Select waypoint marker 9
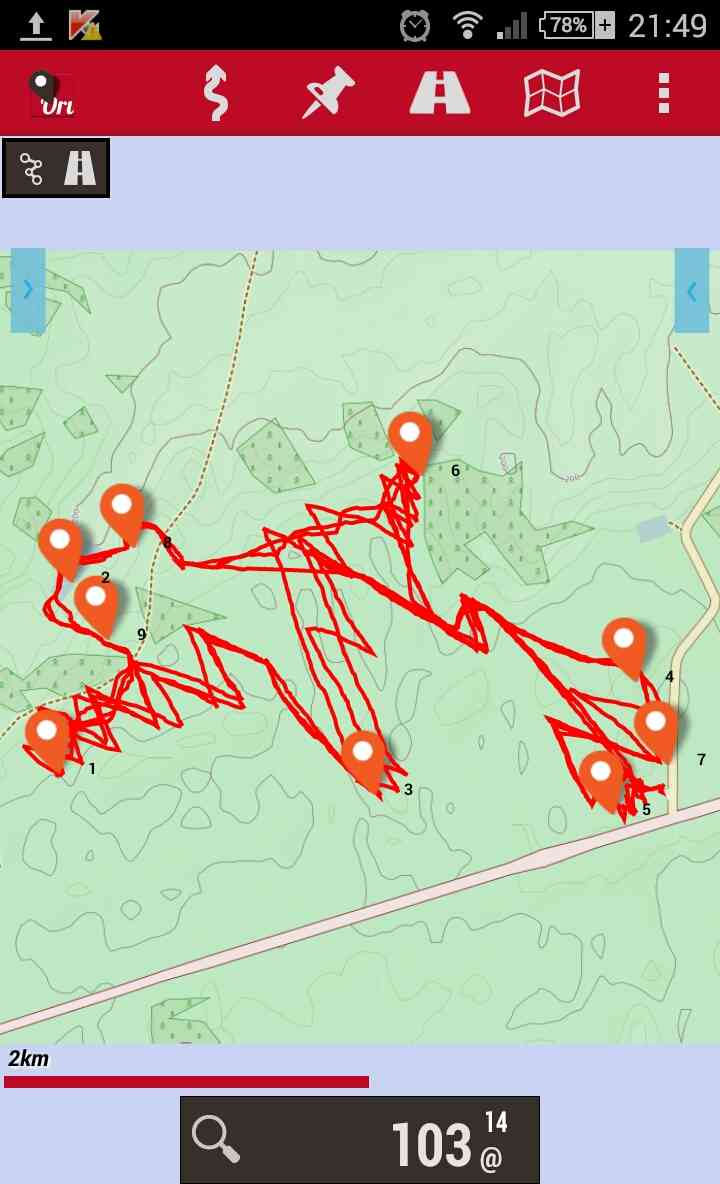The height and width of the screenshot is (1184, 720). (x=96, y=602)
